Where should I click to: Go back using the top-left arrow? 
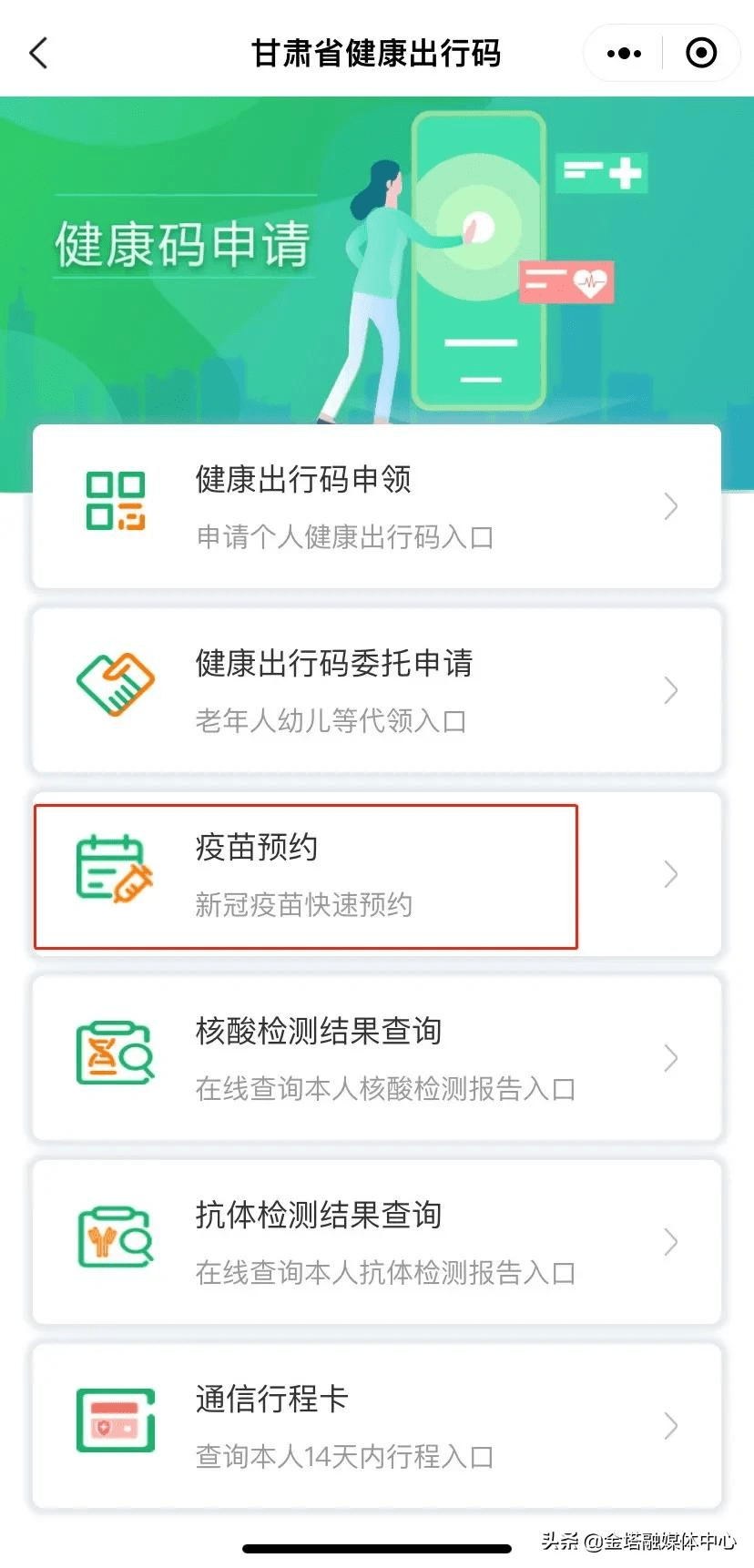click(38, 53)
